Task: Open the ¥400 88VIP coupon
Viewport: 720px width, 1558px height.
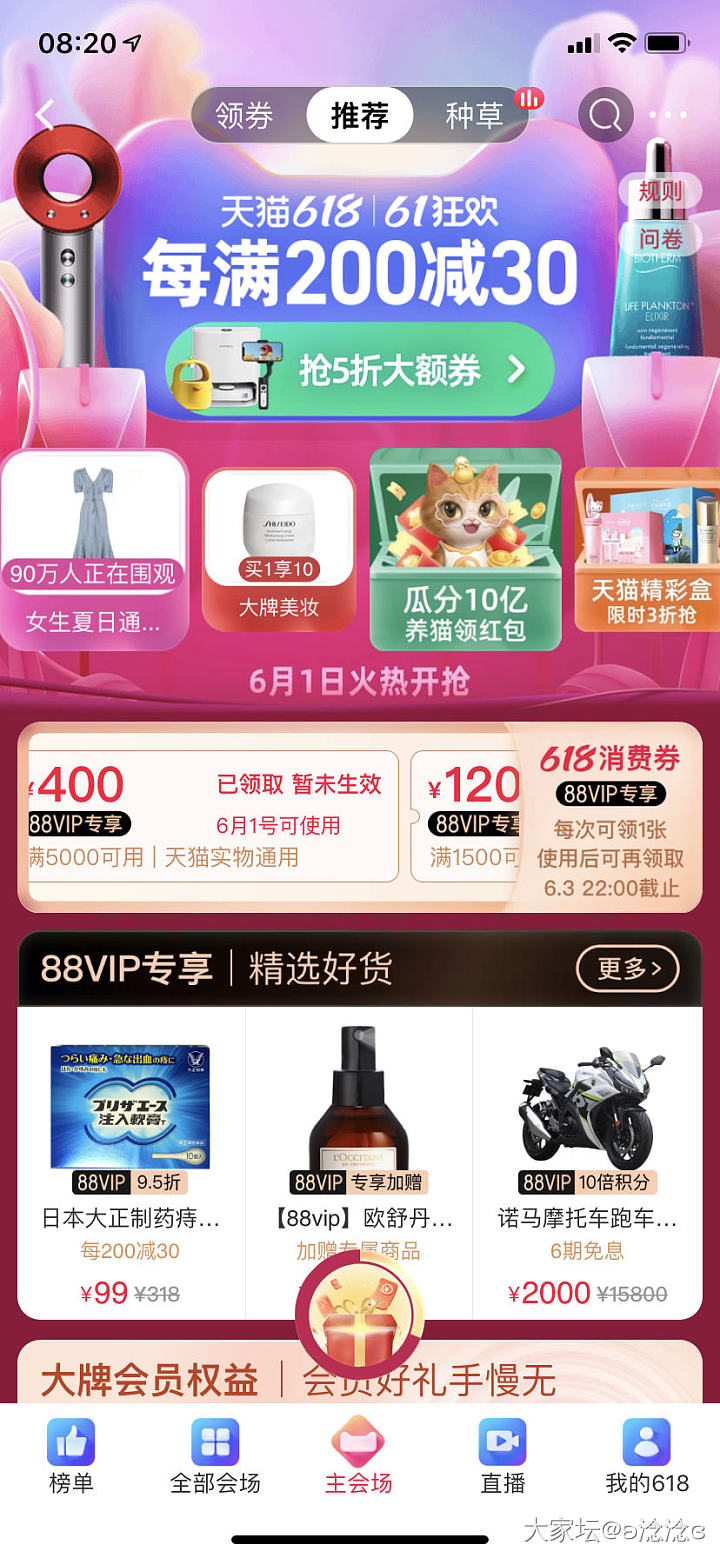Action: [210, 816]
